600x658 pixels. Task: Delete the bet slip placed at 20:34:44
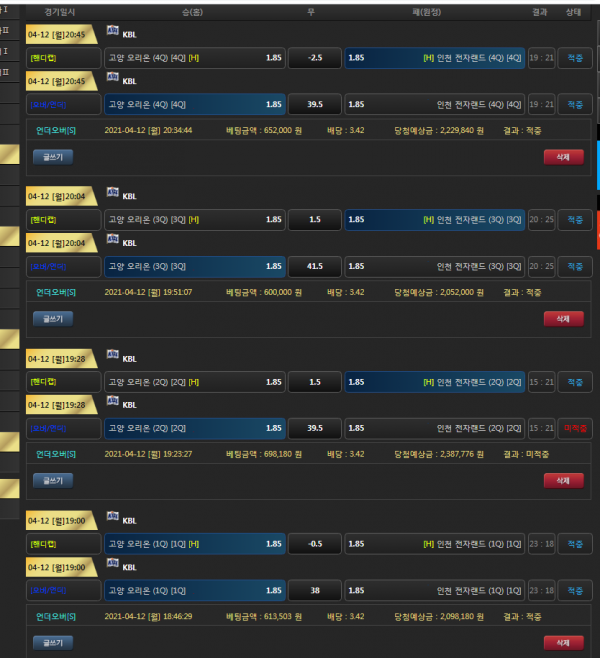pos(563,156)
